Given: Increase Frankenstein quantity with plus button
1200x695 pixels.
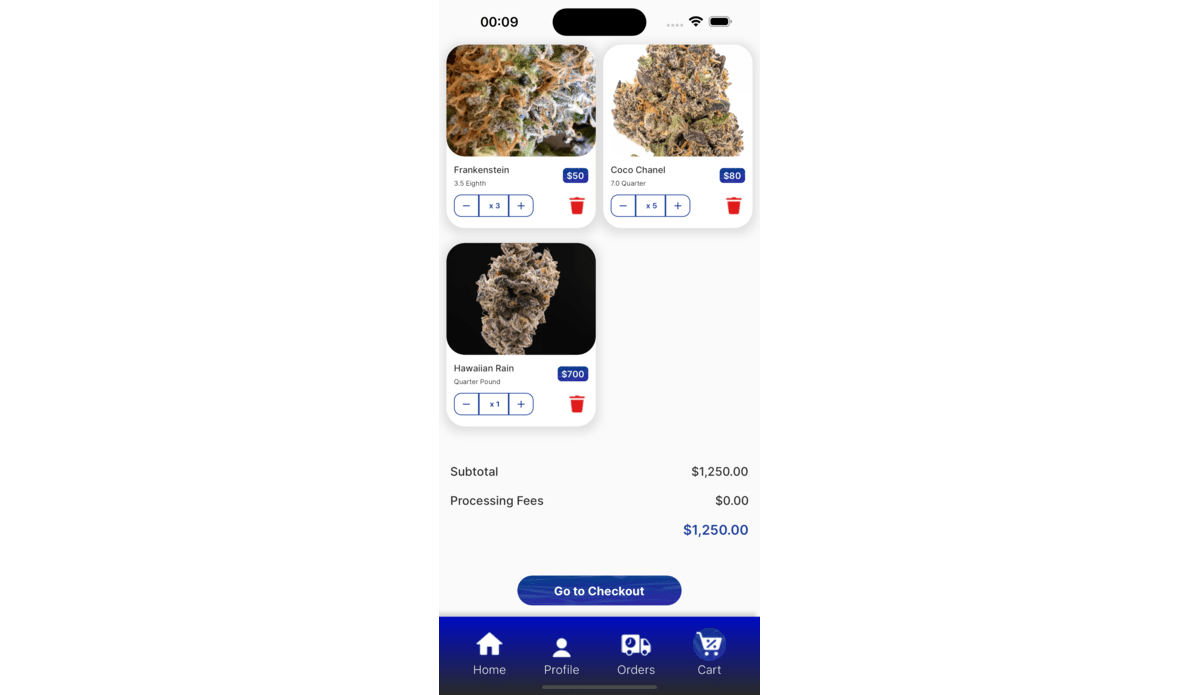Looking at the screenshot, I should point(521,206).
